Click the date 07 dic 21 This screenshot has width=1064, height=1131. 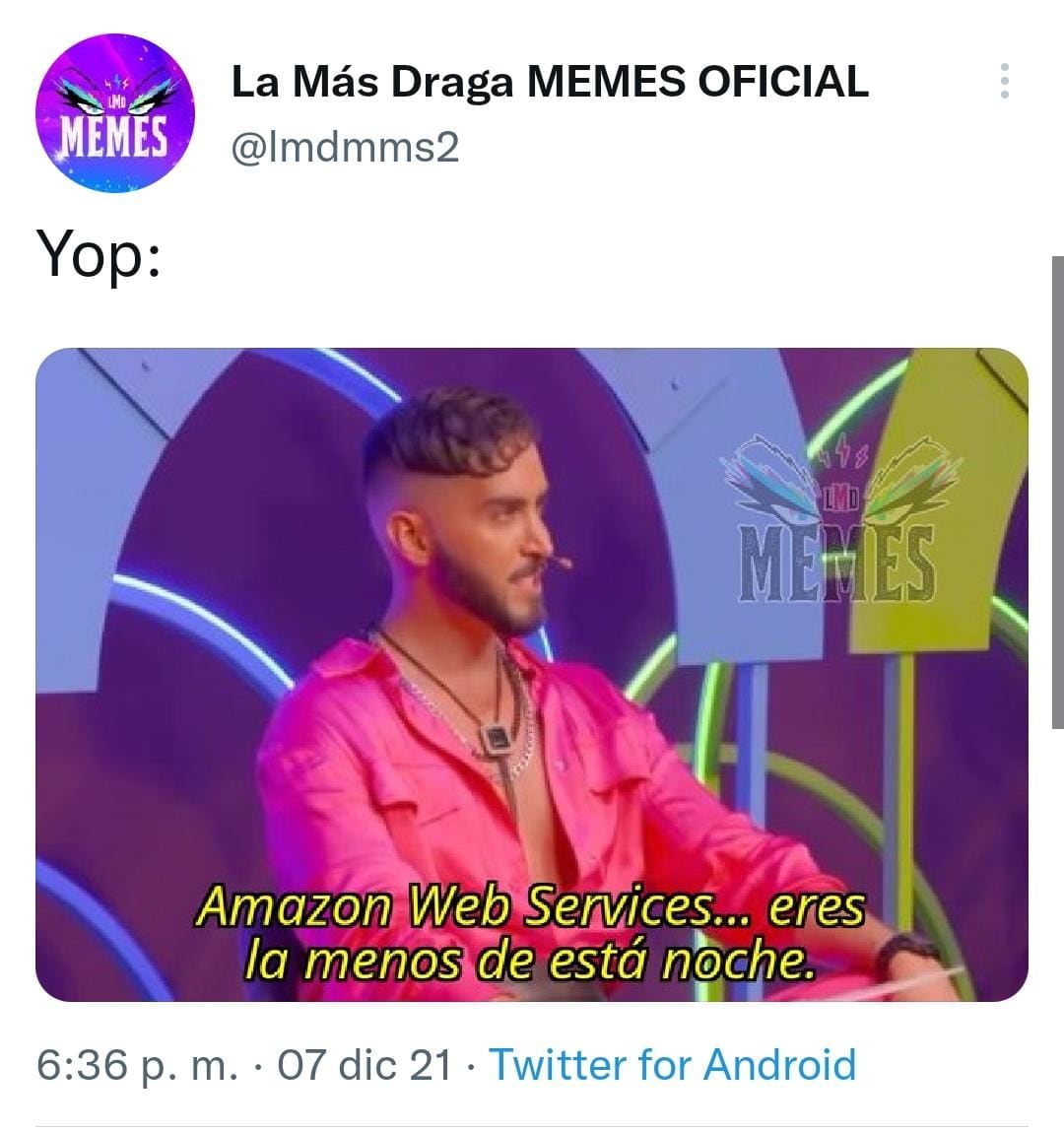[366, 1064]
